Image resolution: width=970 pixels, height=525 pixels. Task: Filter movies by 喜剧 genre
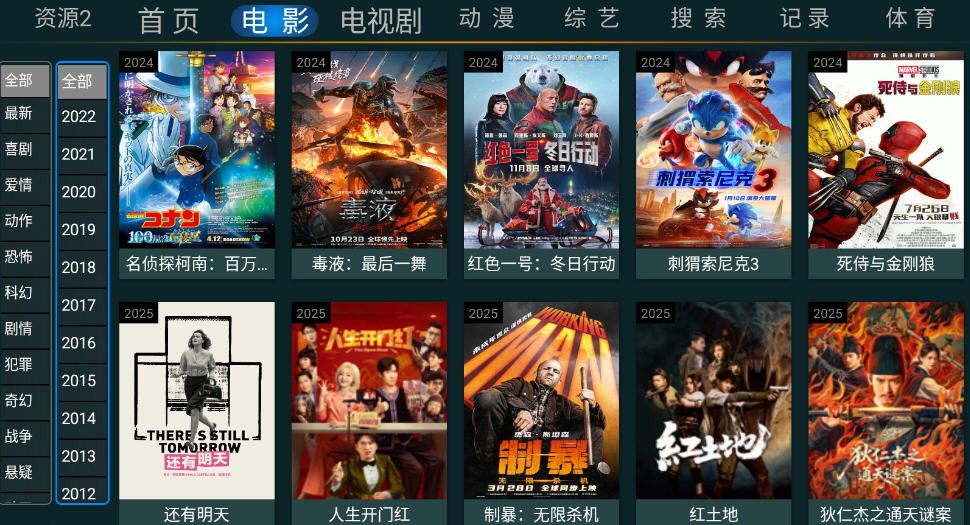coord(19,149)
